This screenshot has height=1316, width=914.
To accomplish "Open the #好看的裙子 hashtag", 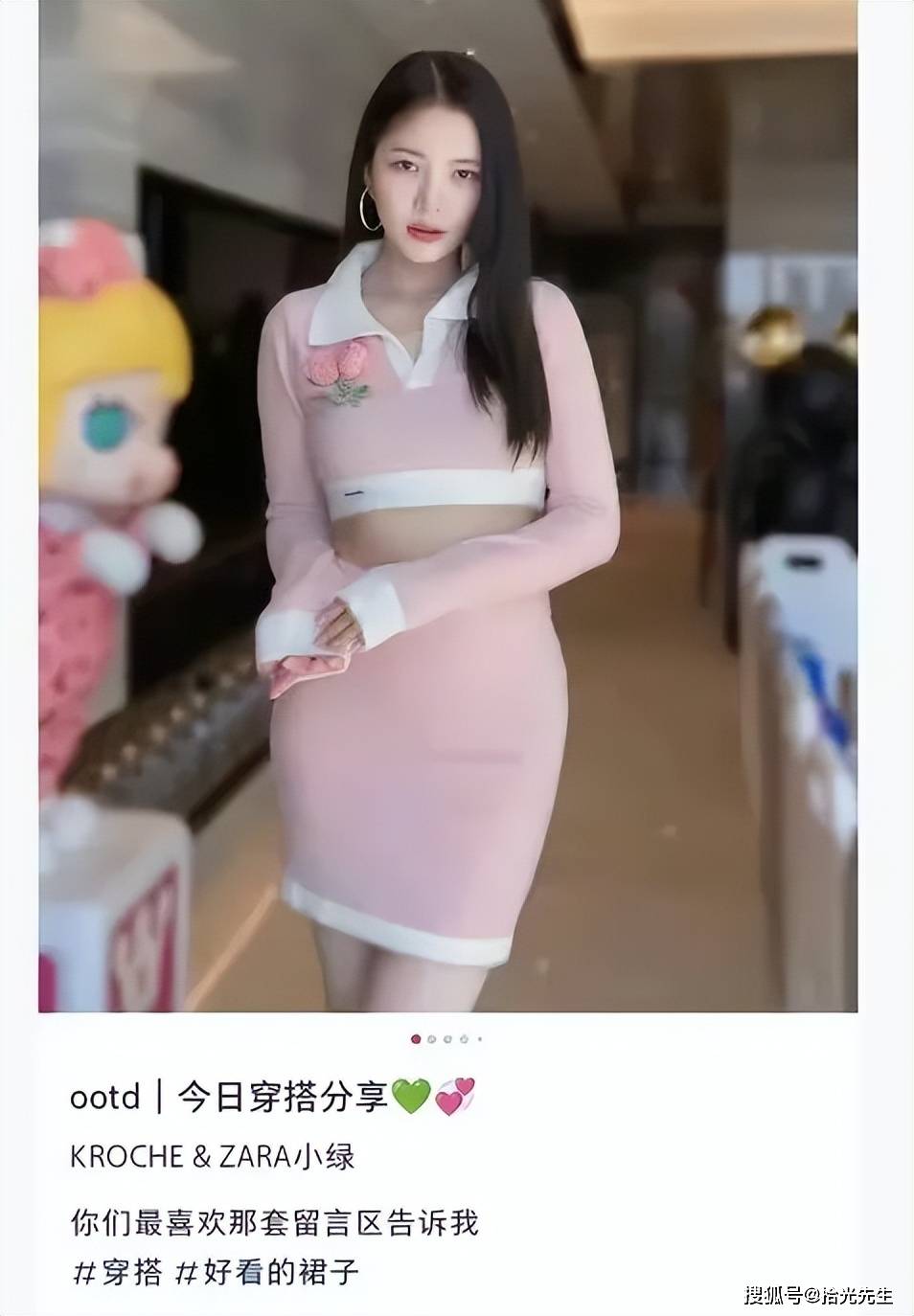I will tap(266, 1271).
